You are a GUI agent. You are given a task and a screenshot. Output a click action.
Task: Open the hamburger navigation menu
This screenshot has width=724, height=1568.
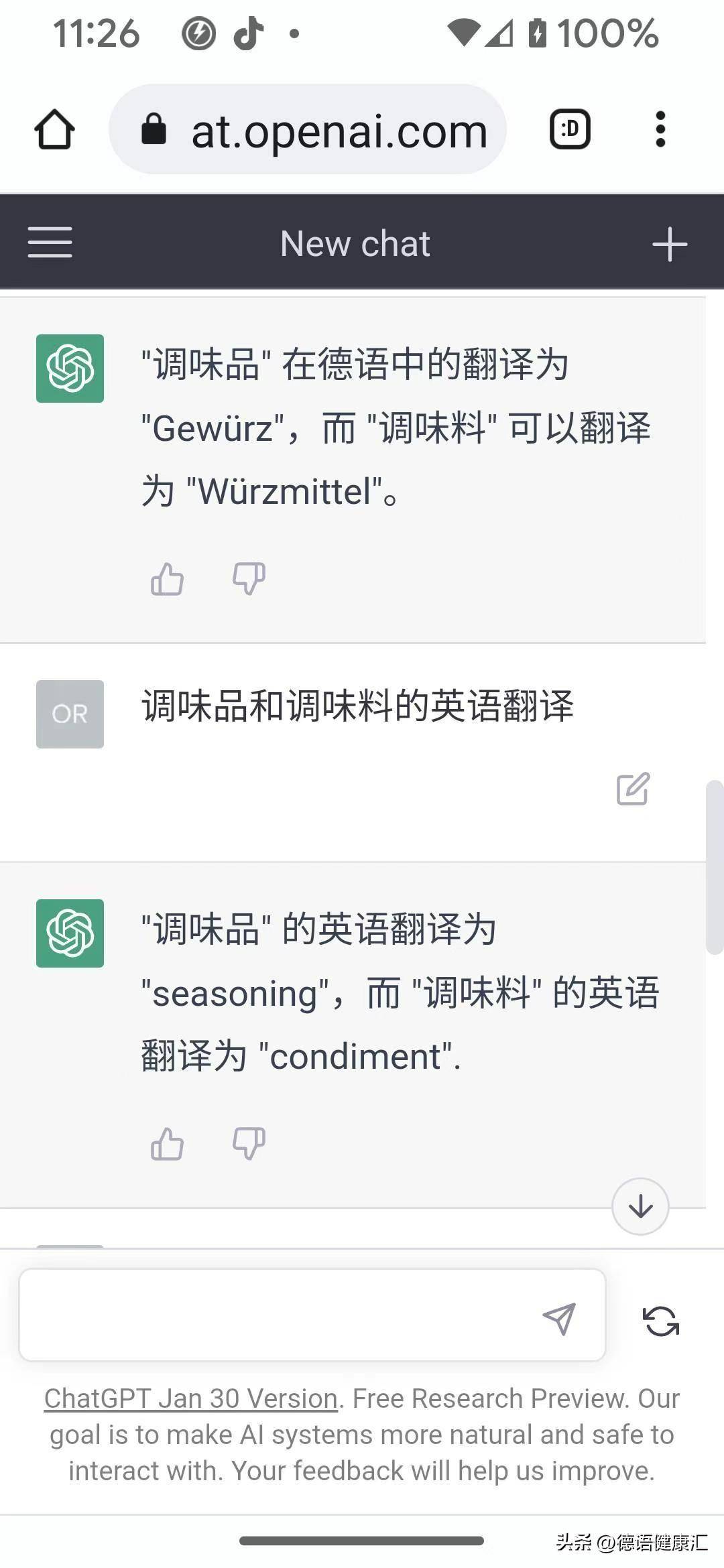(50, 243)
